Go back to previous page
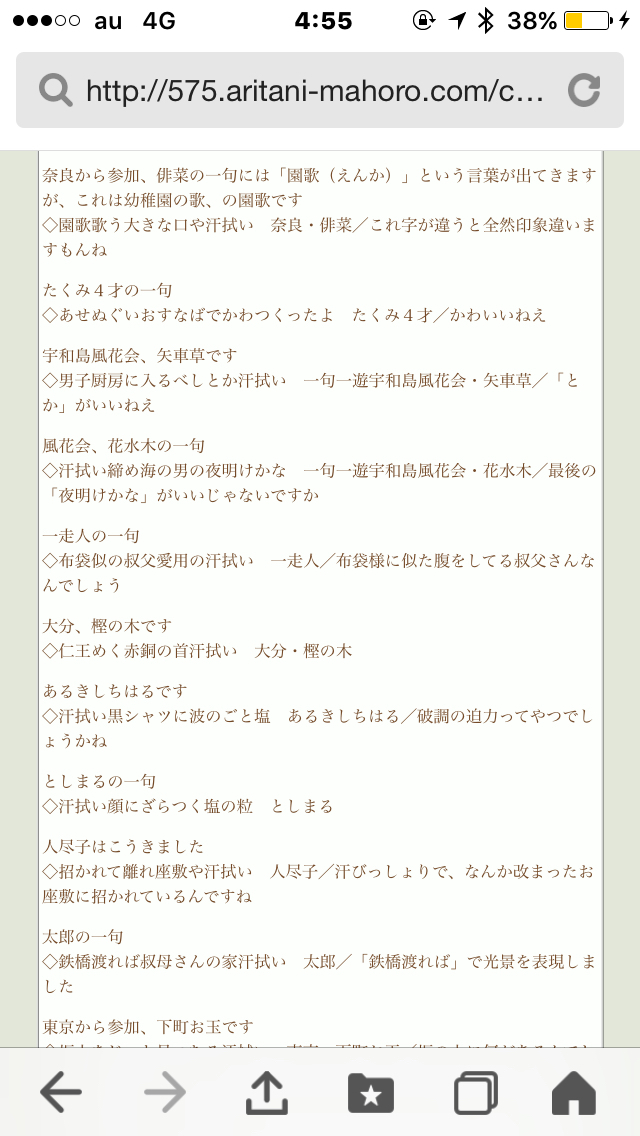 click(x=62, y=1092)
